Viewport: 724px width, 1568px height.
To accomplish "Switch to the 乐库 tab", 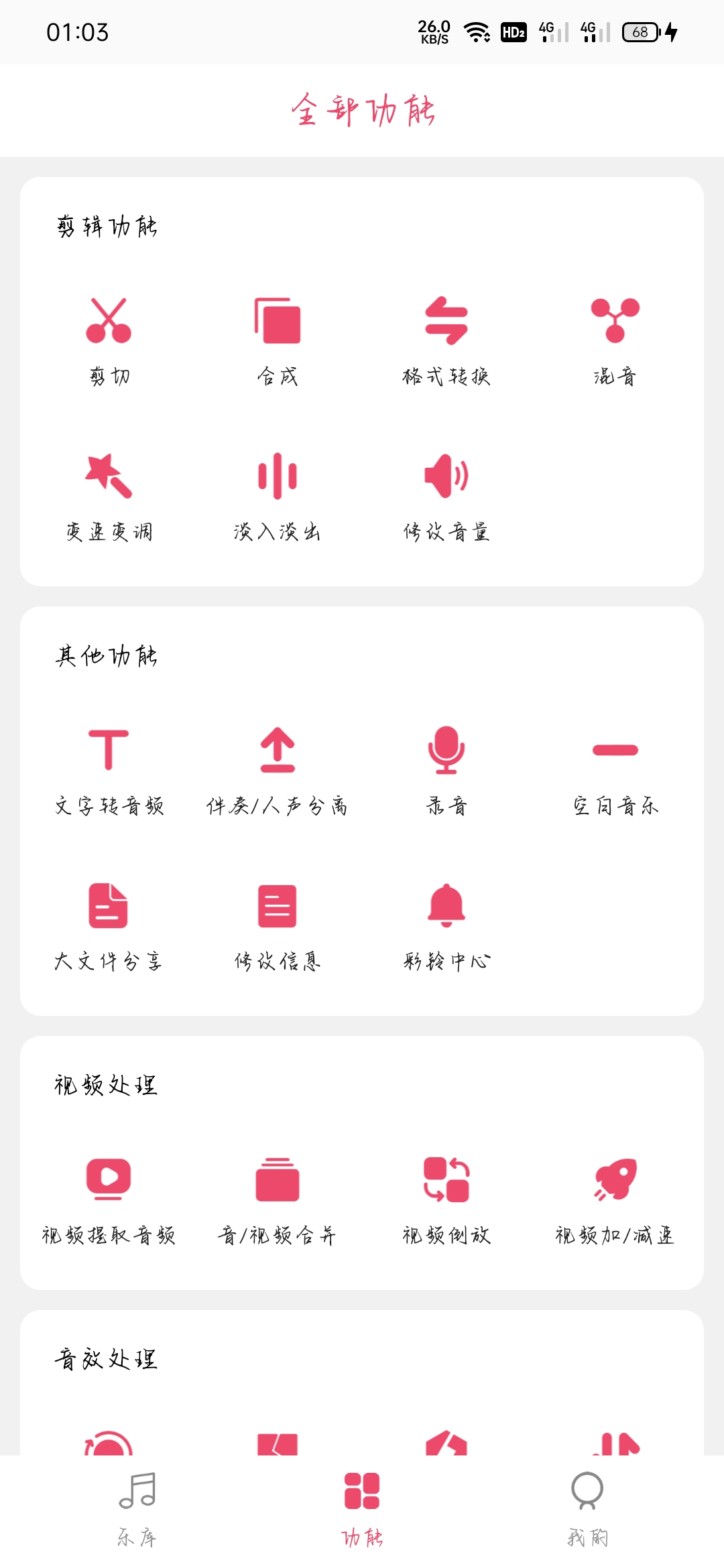I will click(x=137, y=1508).
